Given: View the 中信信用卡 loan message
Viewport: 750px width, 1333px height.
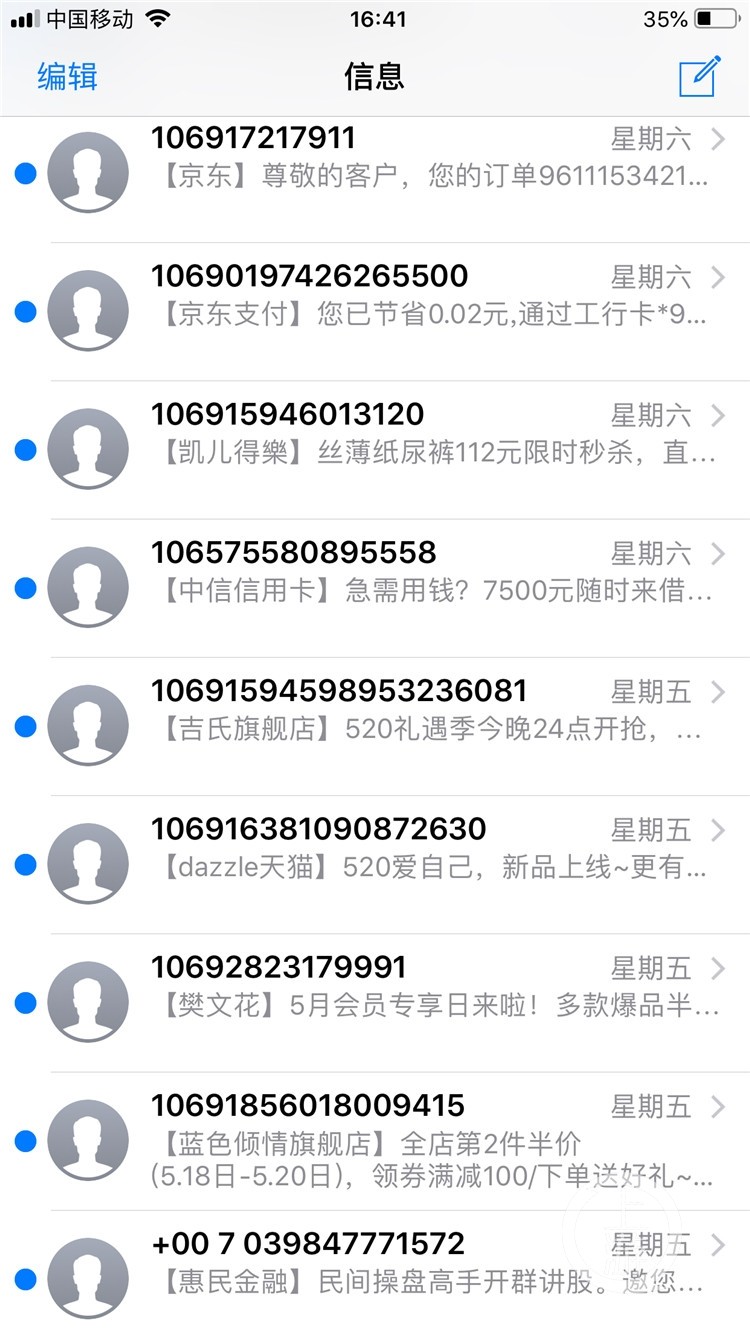Looking at the screenshot, I should pos(430,573).
